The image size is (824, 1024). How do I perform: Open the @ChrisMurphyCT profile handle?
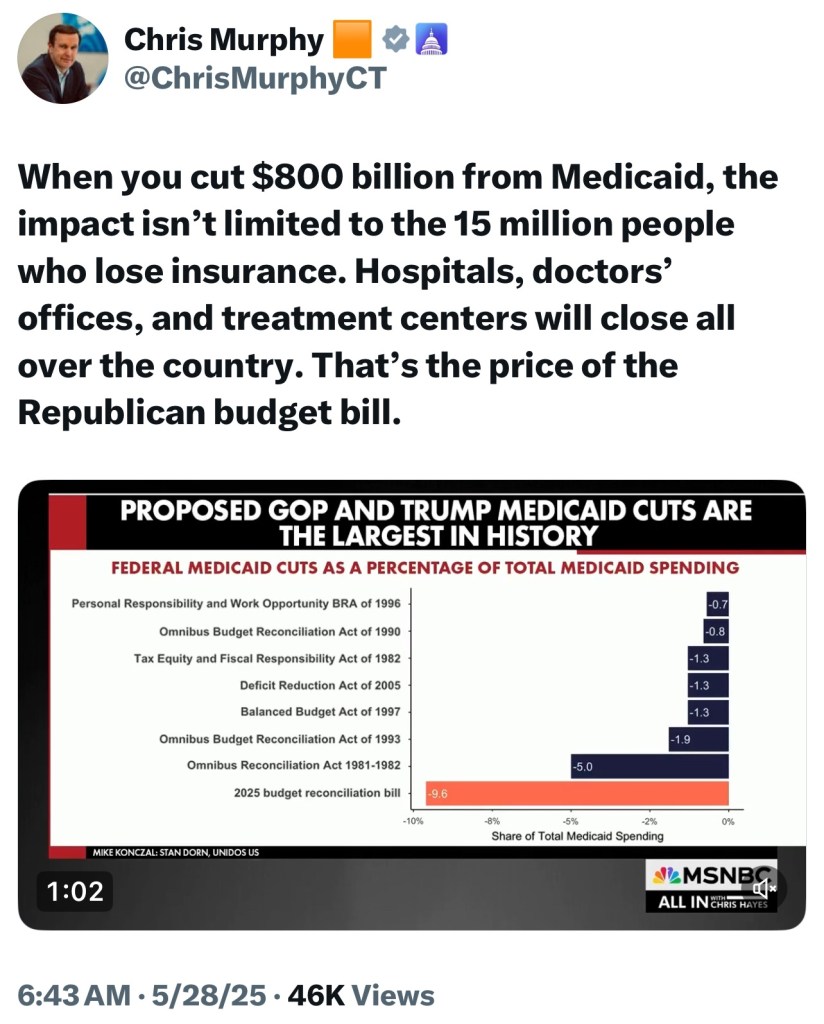(x=254, y=79)
